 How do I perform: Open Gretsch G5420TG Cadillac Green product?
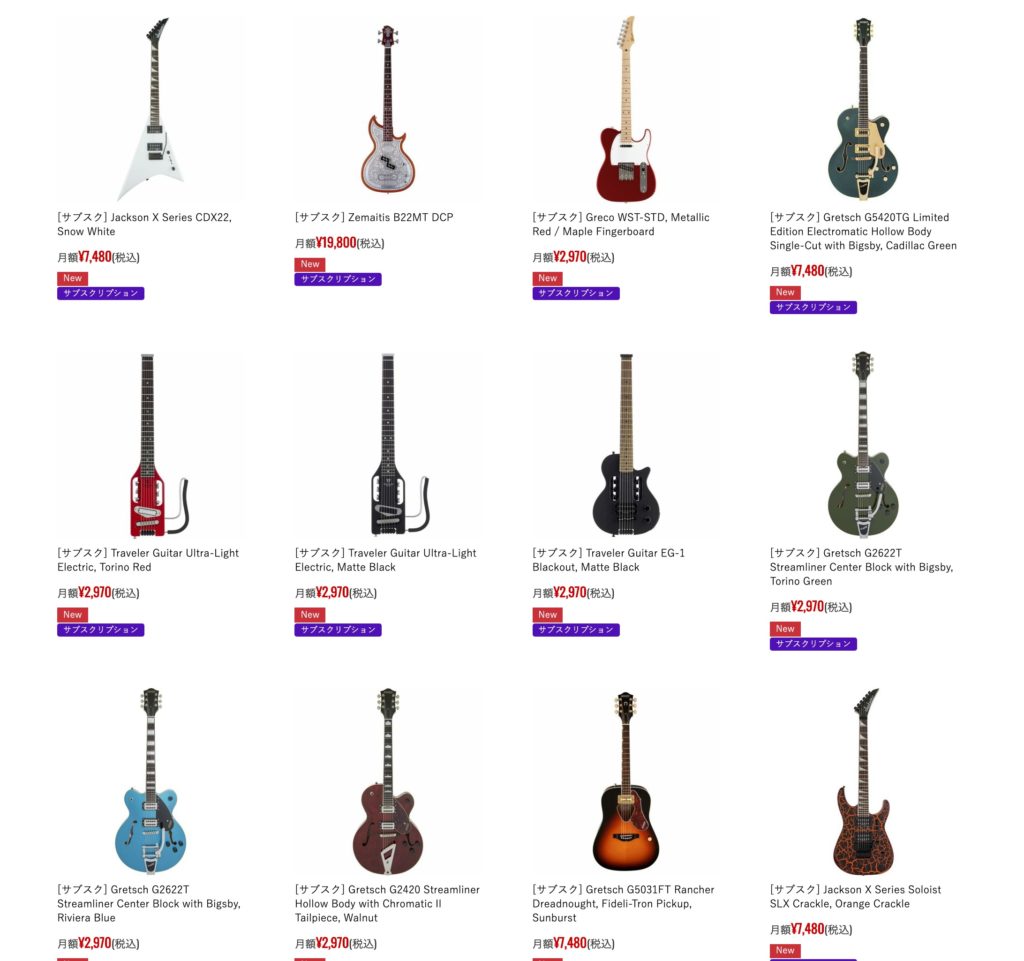click(x=862, y=109)
